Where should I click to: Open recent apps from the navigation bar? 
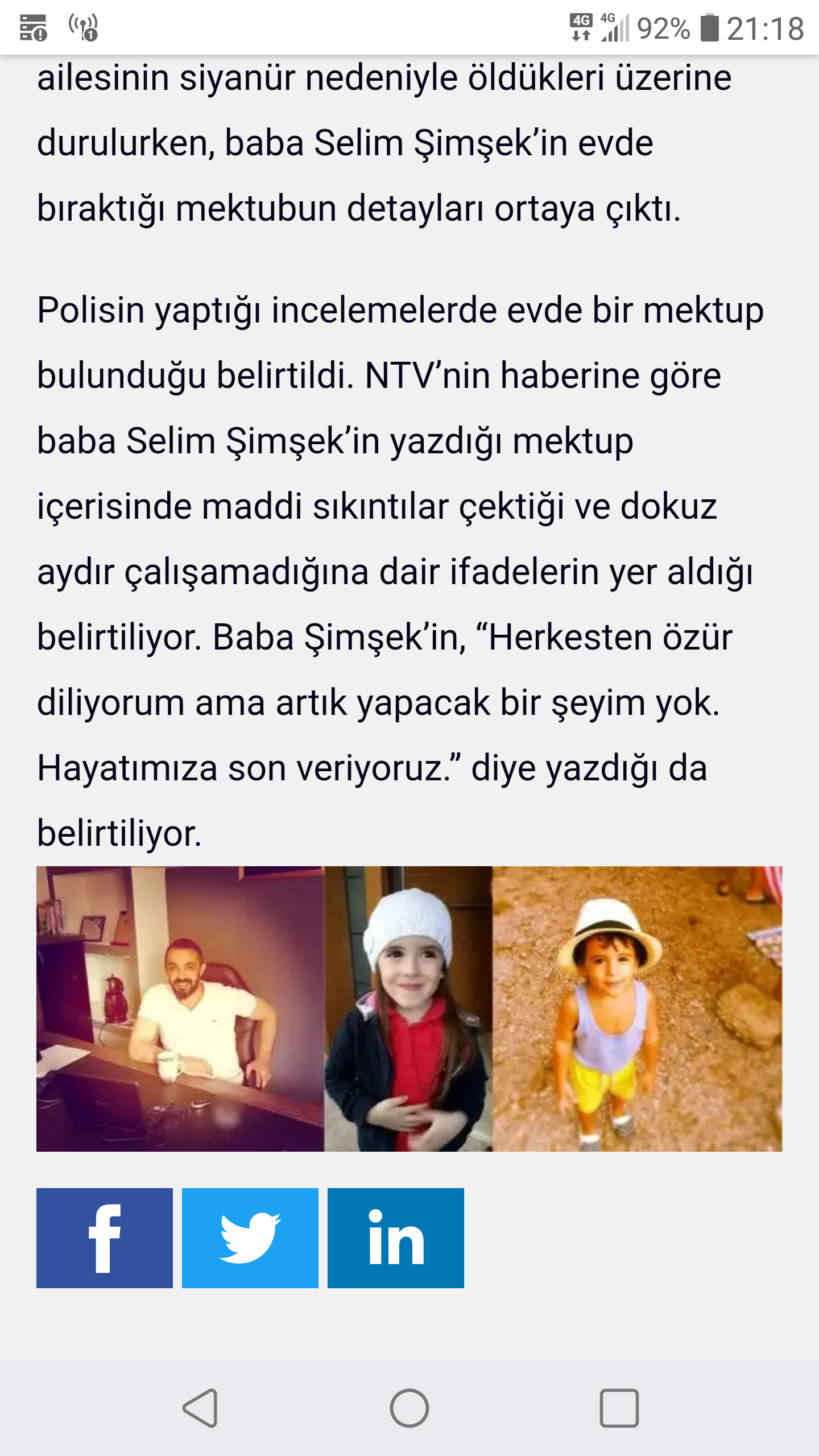click(x=619, y=1408)
